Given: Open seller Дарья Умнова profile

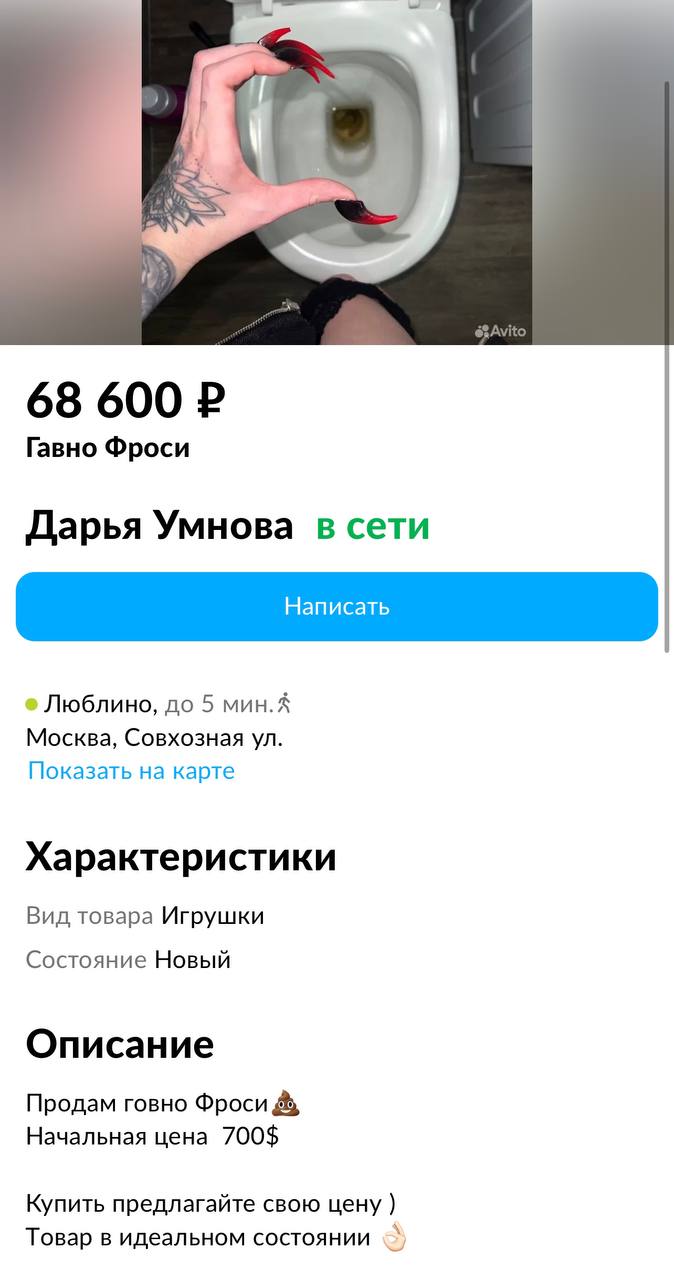Looking at the screenshot, I should pyautogui.click(x=160, y=526).
